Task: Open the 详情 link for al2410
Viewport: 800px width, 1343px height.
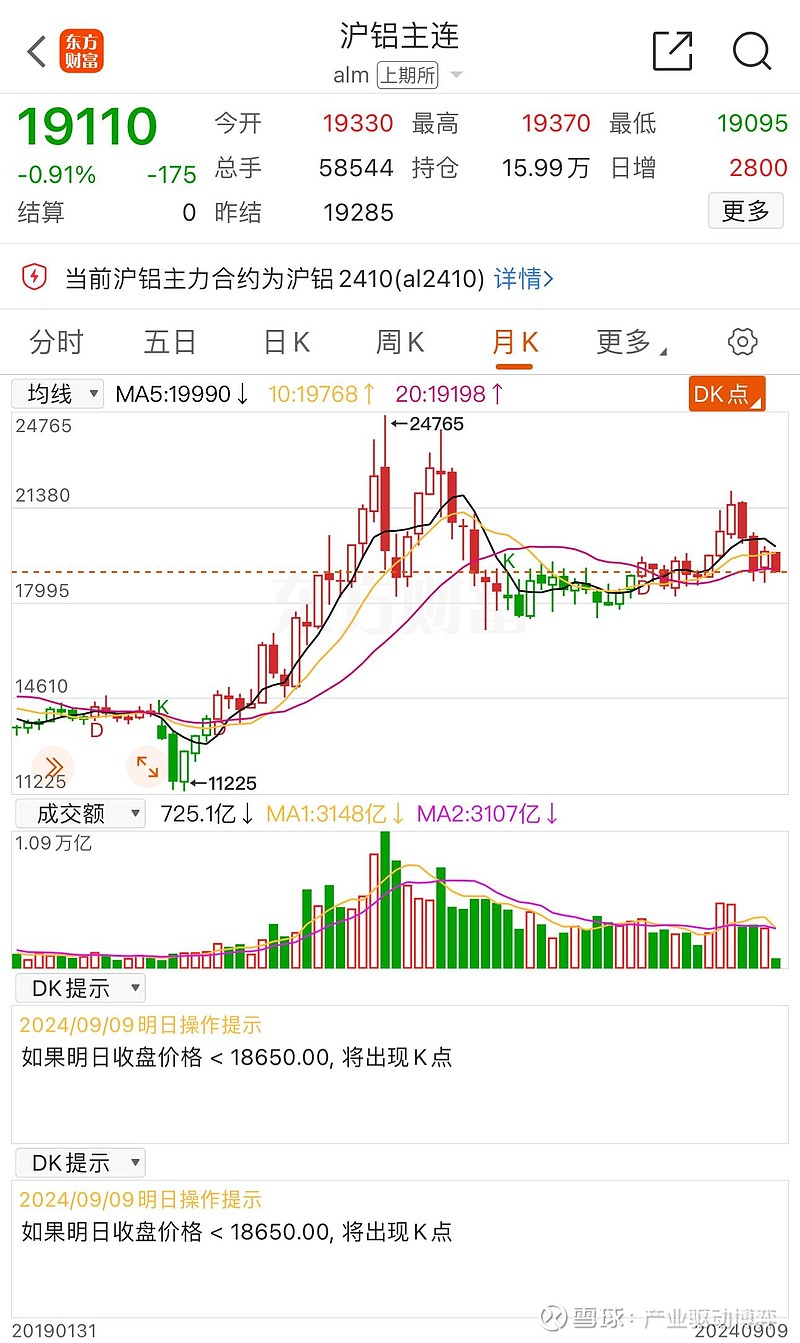Action: point(524,278)
